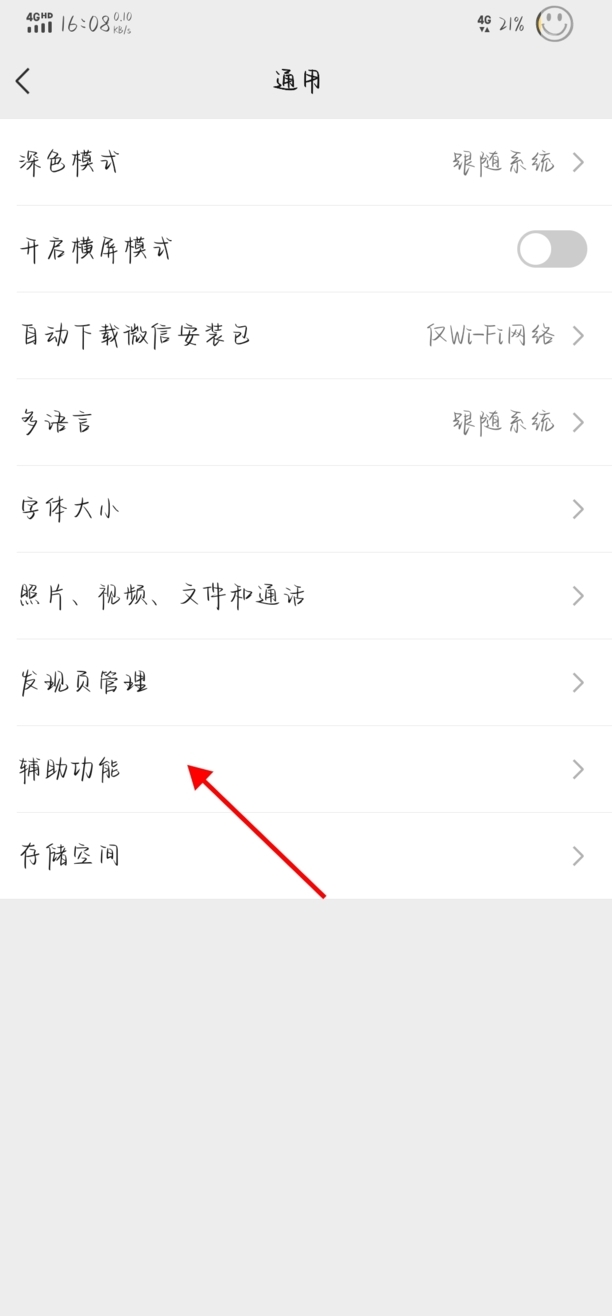Open 字体大小 settings
Screen dimensions: 612x1316
click(306, 509)
